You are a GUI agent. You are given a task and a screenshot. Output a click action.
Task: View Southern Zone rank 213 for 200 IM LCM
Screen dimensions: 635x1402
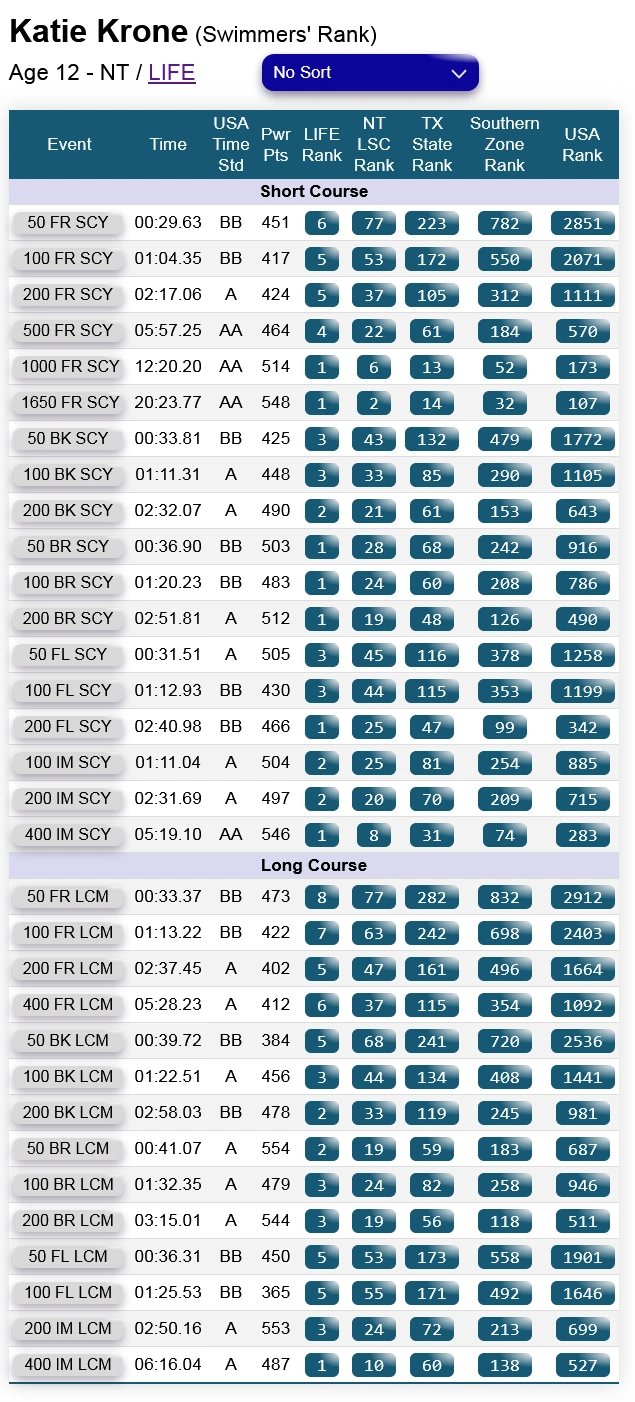click(x=505, y=1329)
